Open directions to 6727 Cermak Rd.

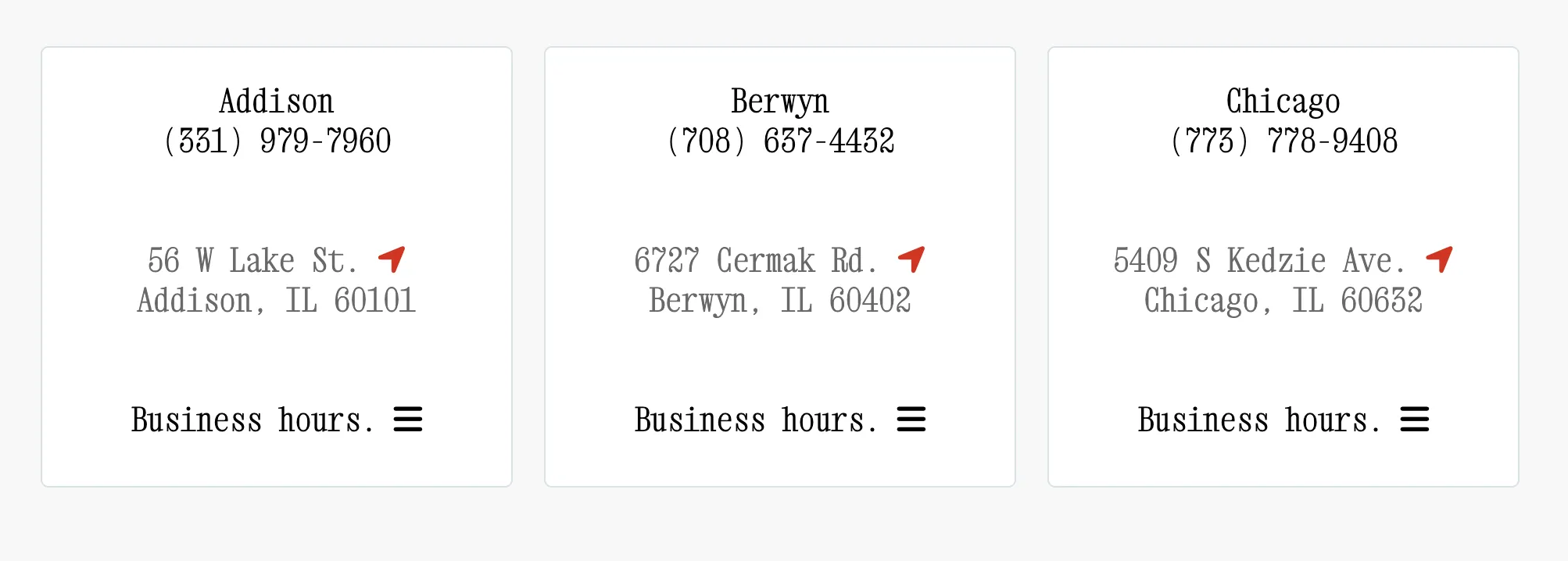click(911, 259)
